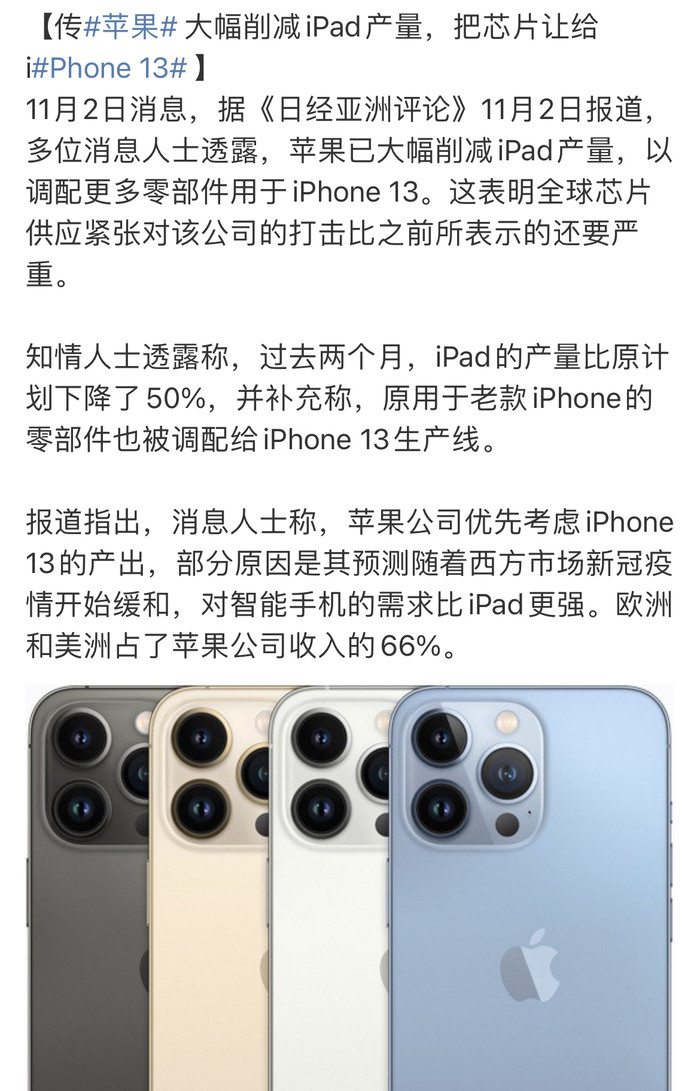The image size is (700, 1091).
Task: Open the #苹果# hashtag link
Action: pos(131,27)
